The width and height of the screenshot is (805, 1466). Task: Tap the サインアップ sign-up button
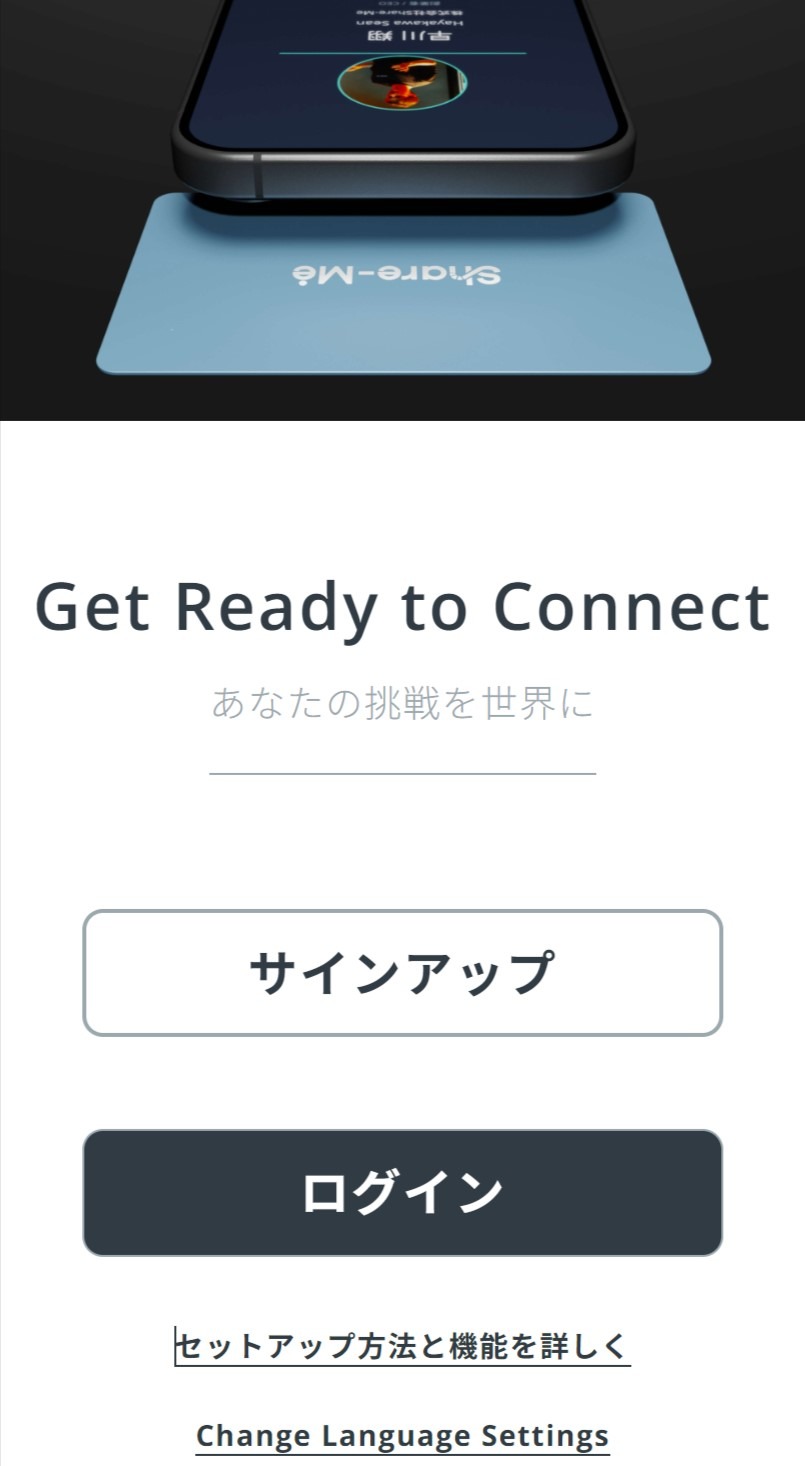402,973
